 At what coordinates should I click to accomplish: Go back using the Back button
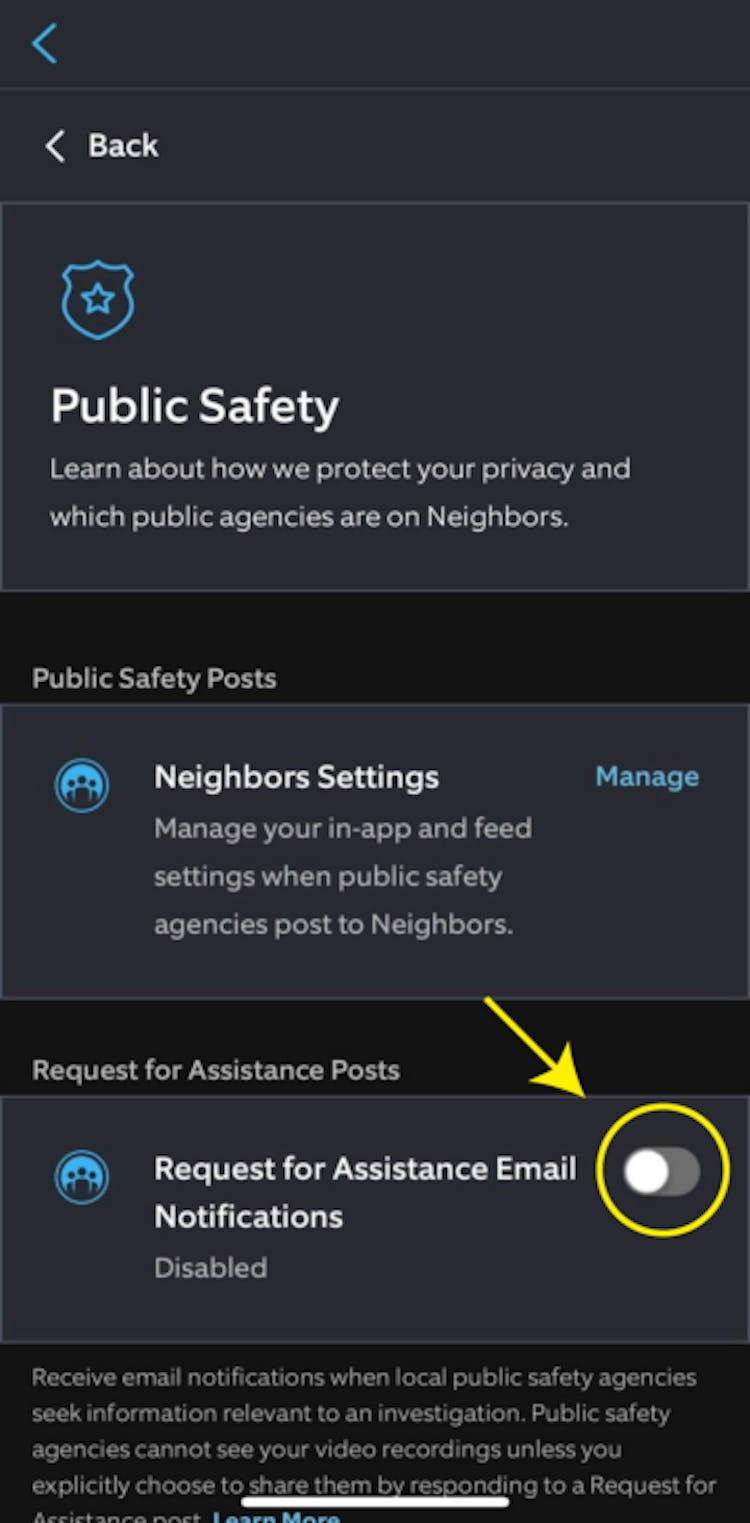[x=103, y=146]
